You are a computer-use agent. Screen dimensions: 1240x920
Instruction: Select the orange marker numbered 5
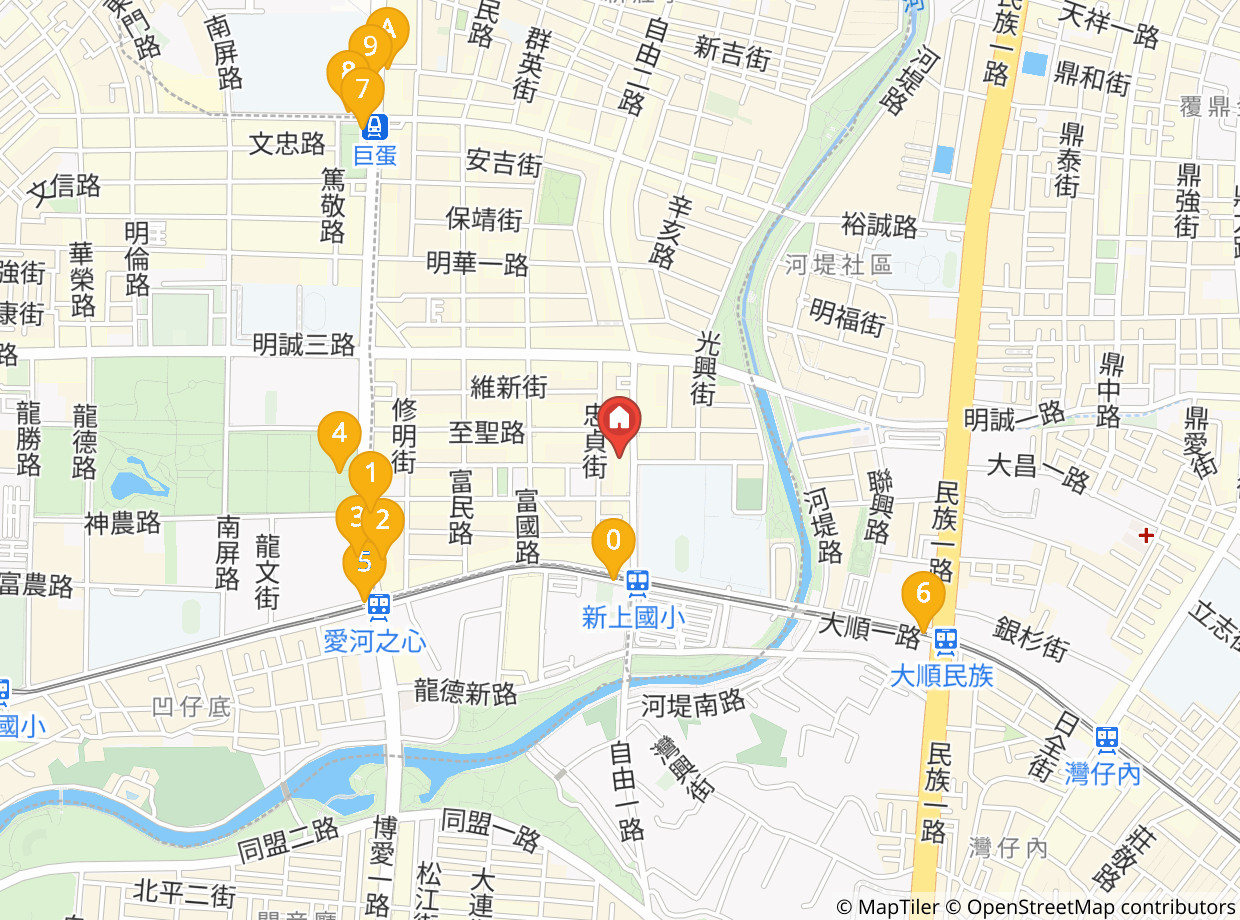(x=364, y=563)
